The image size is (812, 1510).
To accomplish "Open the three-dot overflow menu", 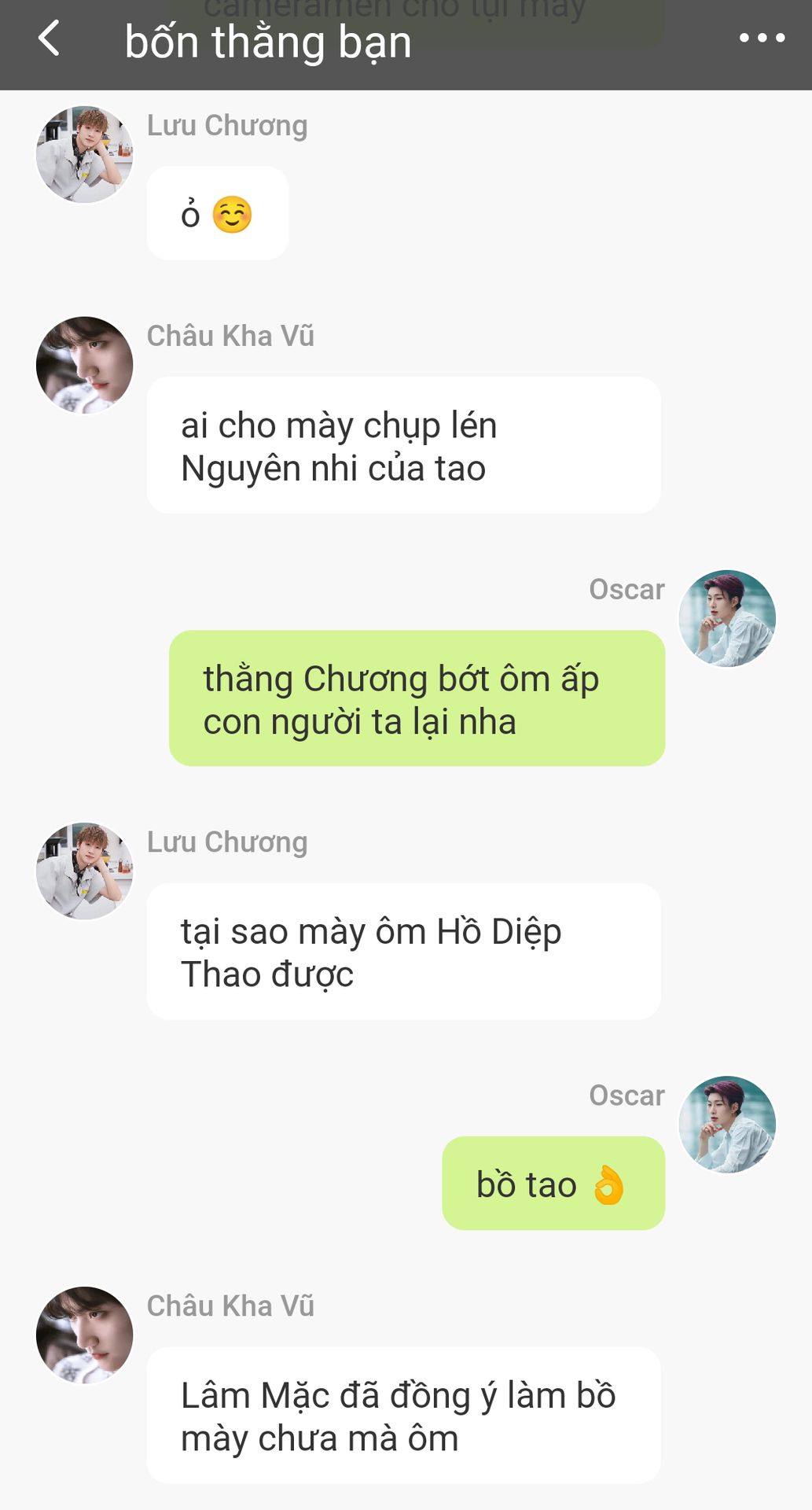I will coord(762,38).
